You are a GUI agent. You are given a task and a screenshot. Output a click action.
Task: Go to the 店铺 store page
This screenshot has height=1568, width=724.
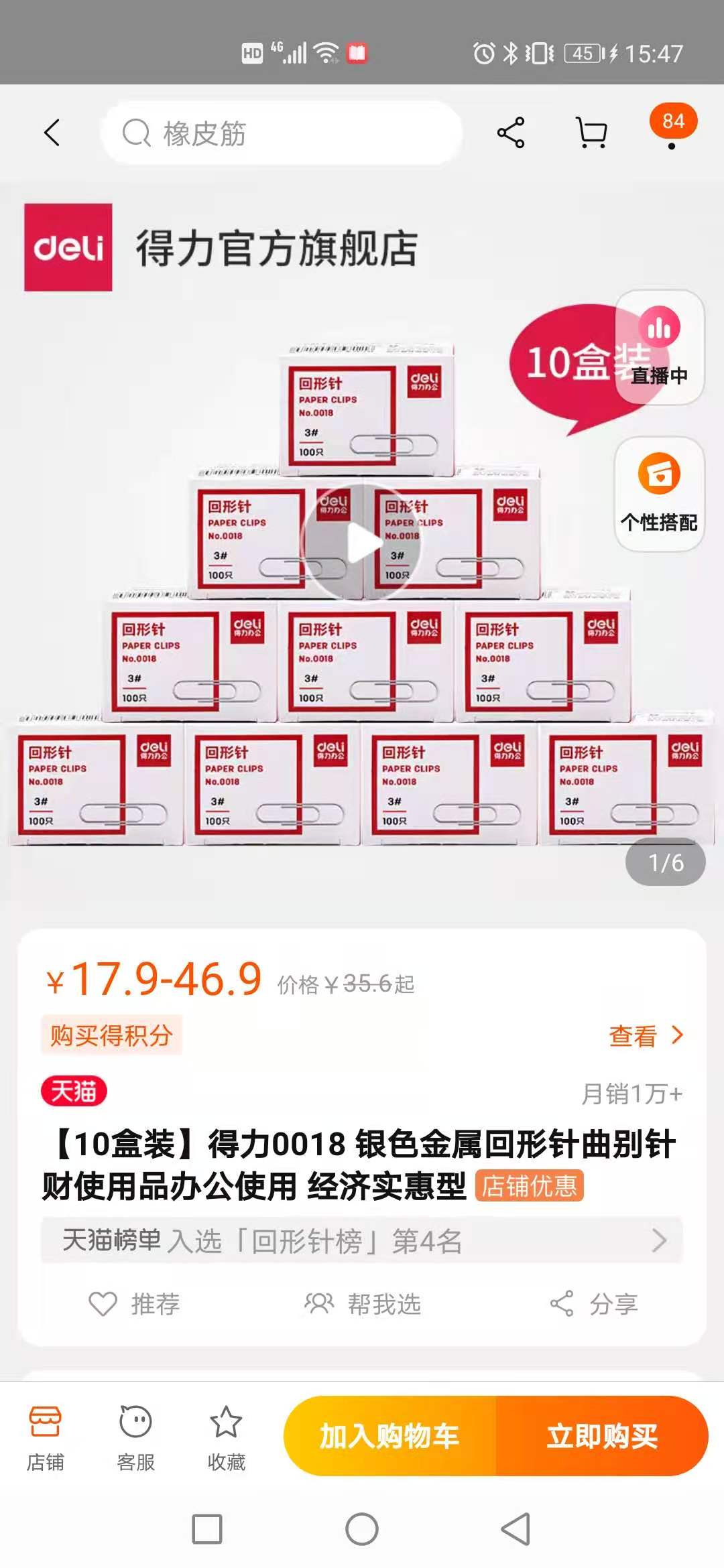click(45, 1438)
